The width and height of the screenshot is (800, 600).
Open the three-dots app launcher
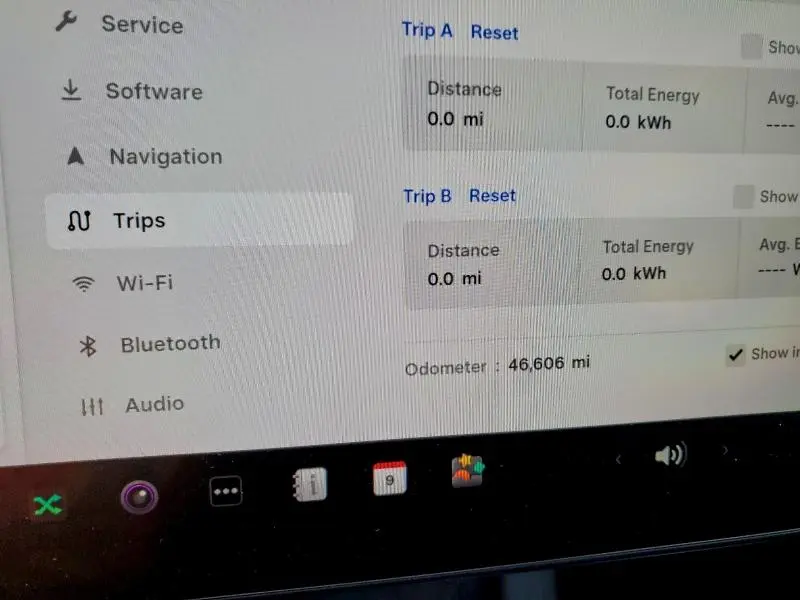click(x=226, y=491)
